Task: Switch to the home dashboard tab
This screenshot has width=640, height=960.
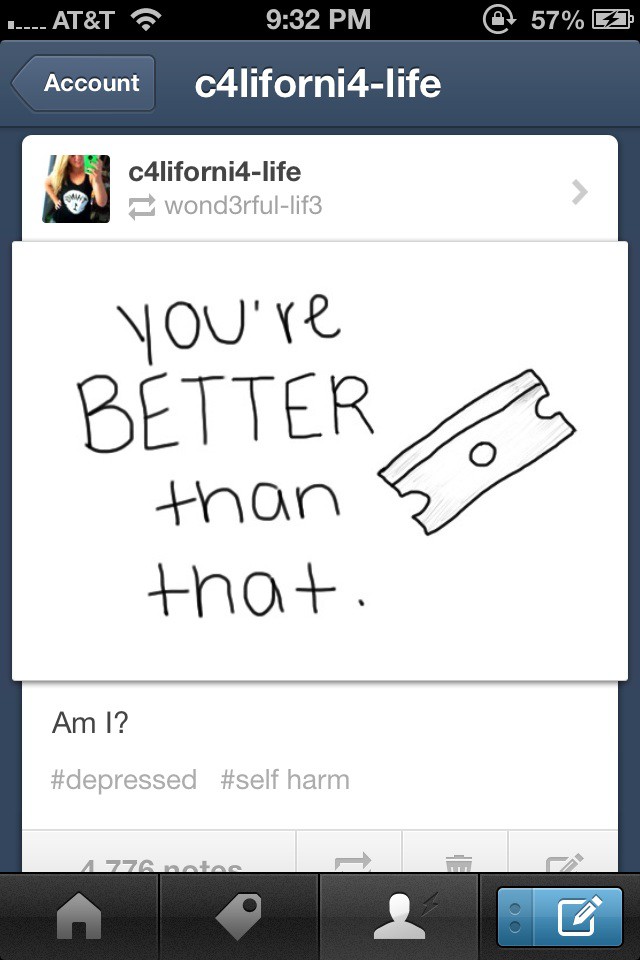Action: pos(78,916)
